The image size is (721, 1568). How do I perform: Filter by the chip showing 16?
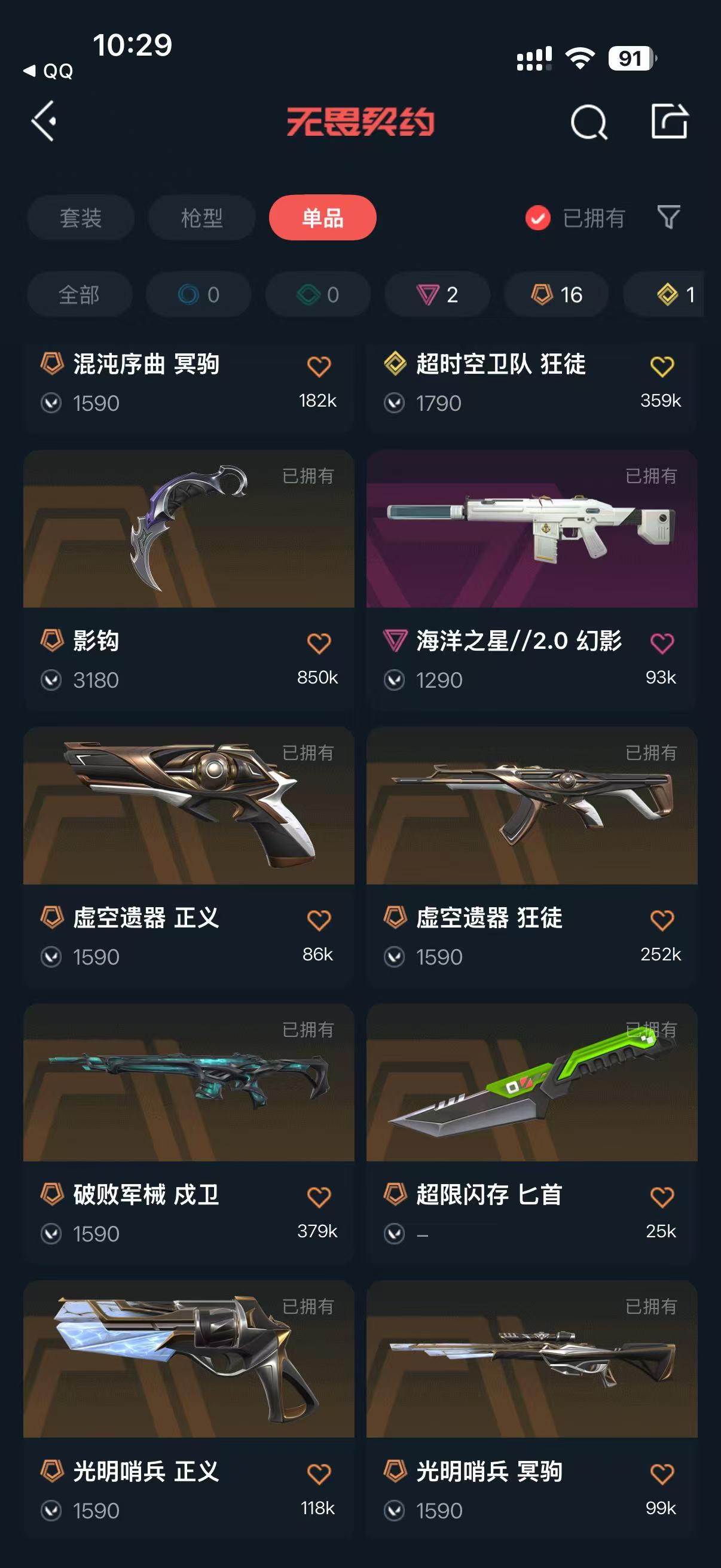pos(556,295)
